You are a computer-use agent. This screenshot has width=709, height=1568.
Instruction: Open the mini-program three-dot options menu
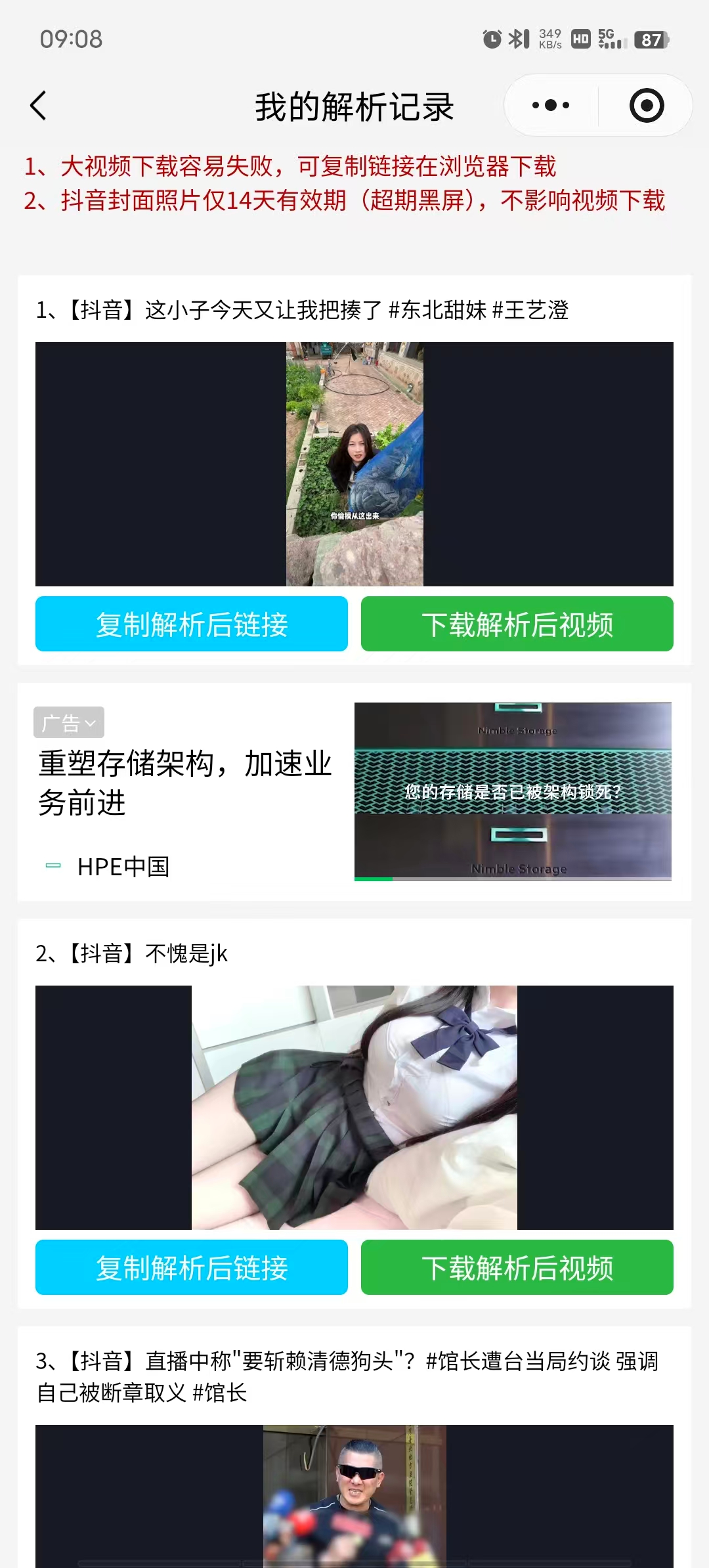click(550, 105)
